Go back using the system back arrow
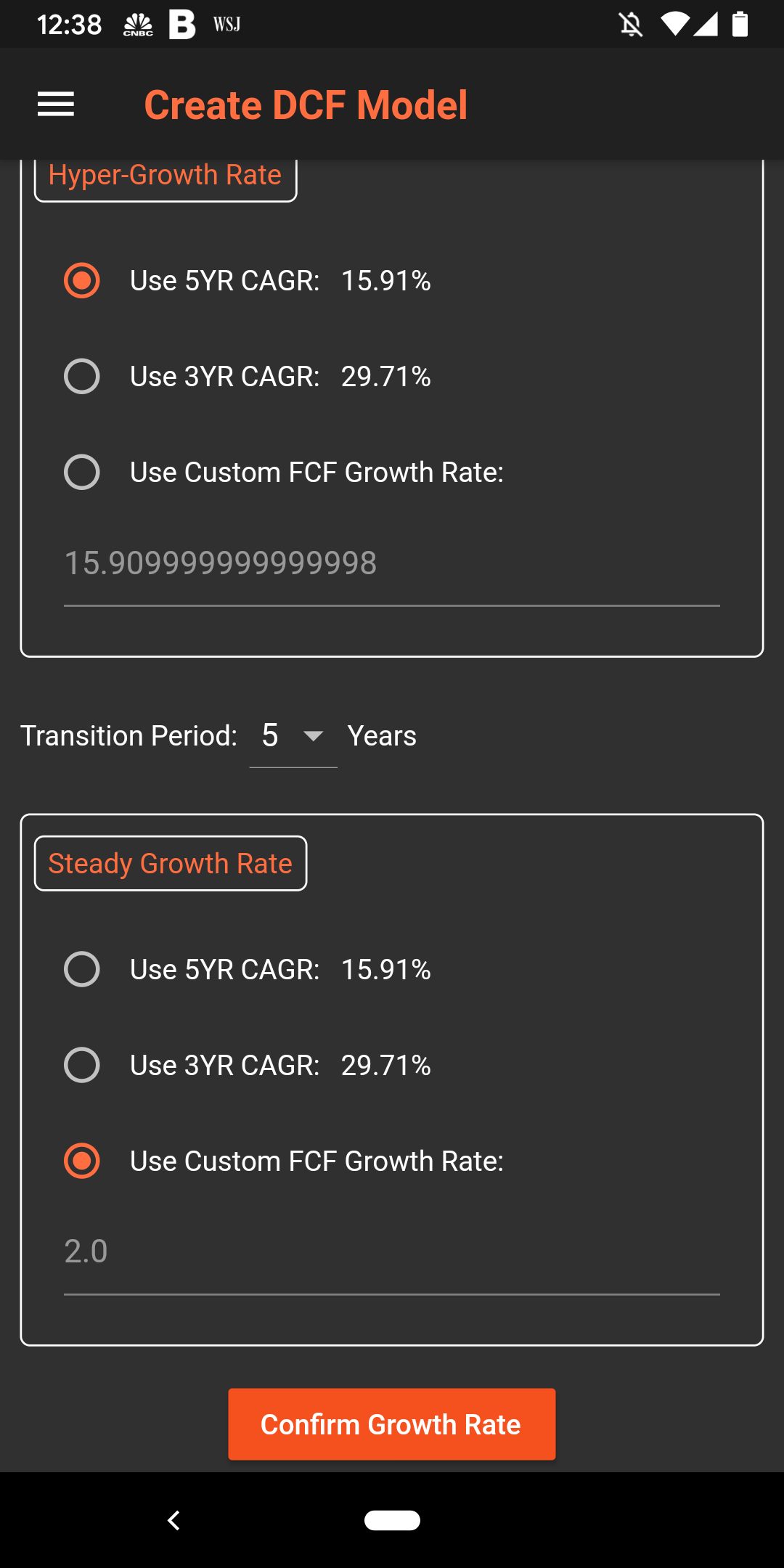This screenshot has height=1568, width=784. (173, 1520)
